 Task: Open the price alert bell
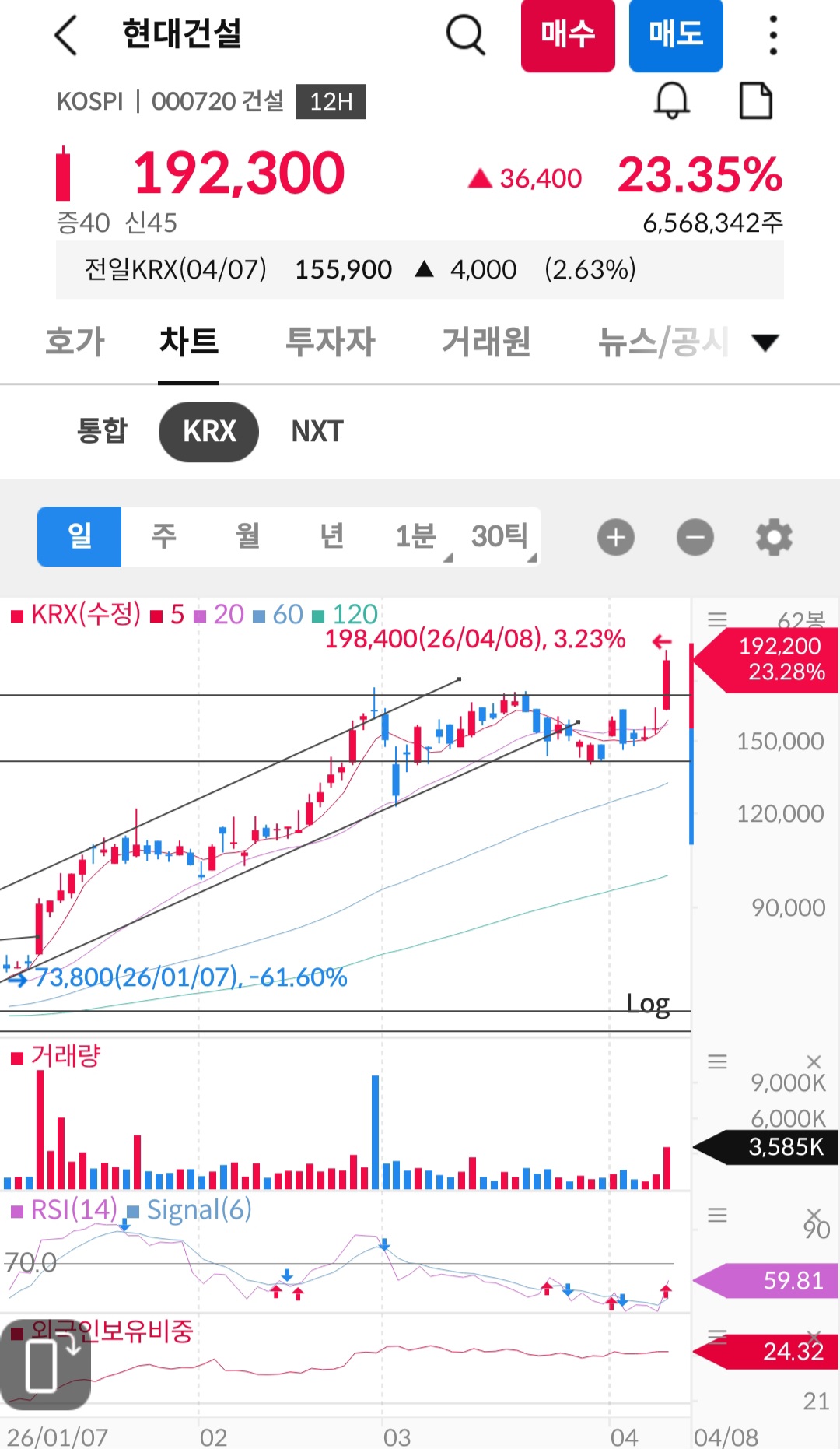(672, 100)
